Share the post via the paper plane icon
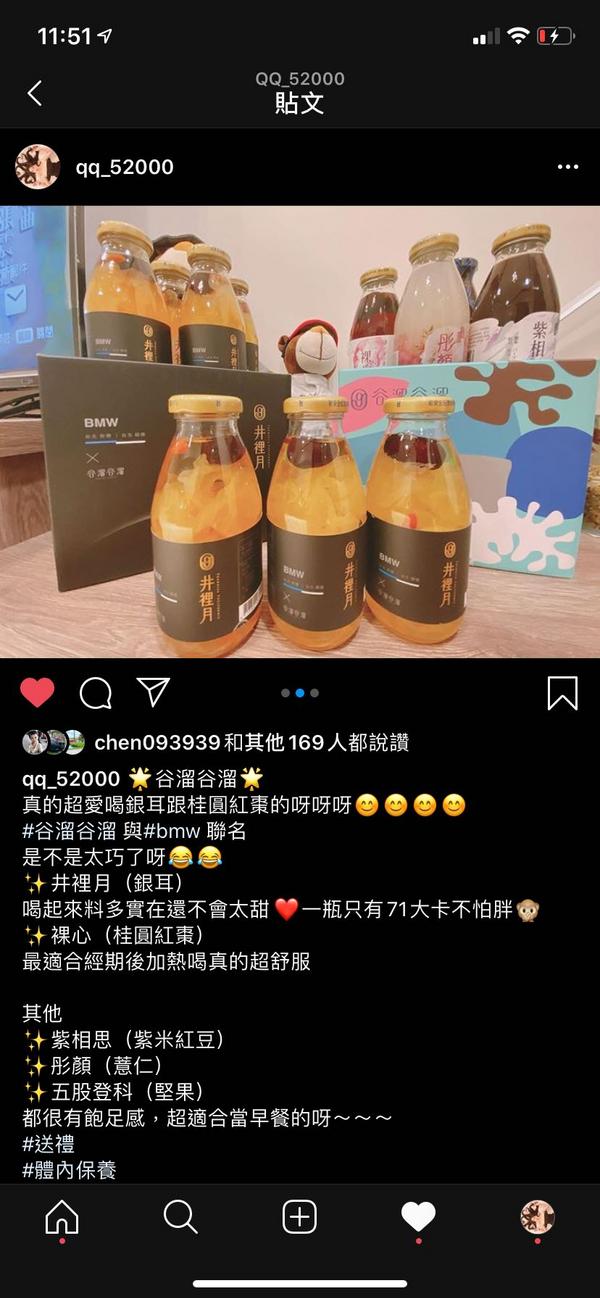The image size is (600, 1298). tap(153, 691)
